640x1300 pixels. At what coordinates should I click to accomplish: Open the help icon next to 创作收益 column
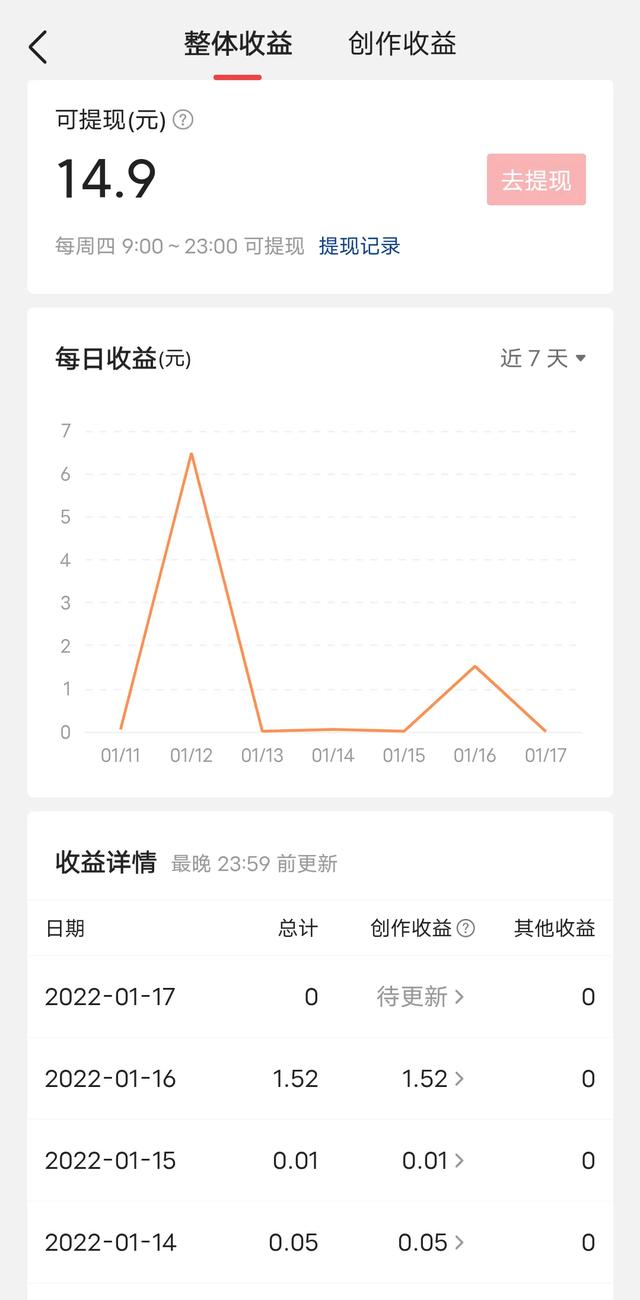coord(466,928)
